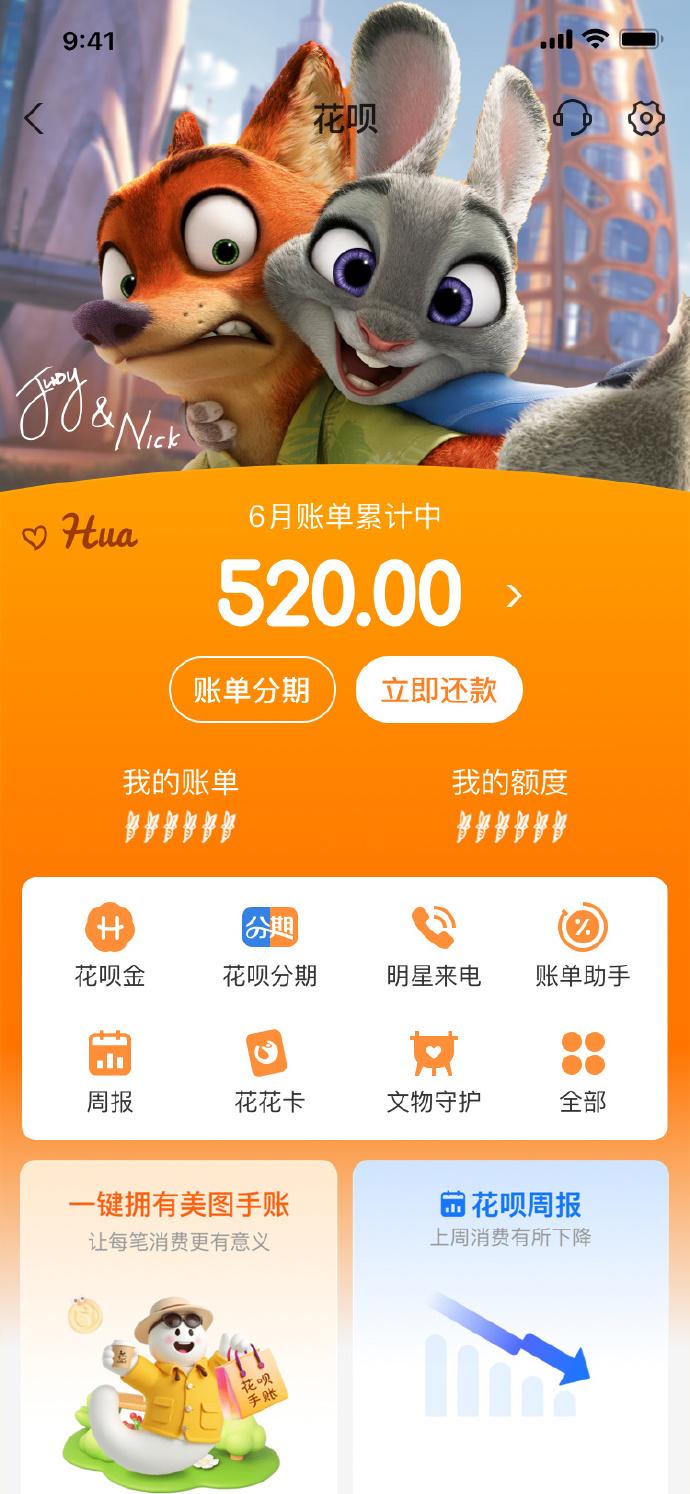The width and height of the screenshot is (690, 1494).
Task: Show 全部 services
Action: [583, 1071]
